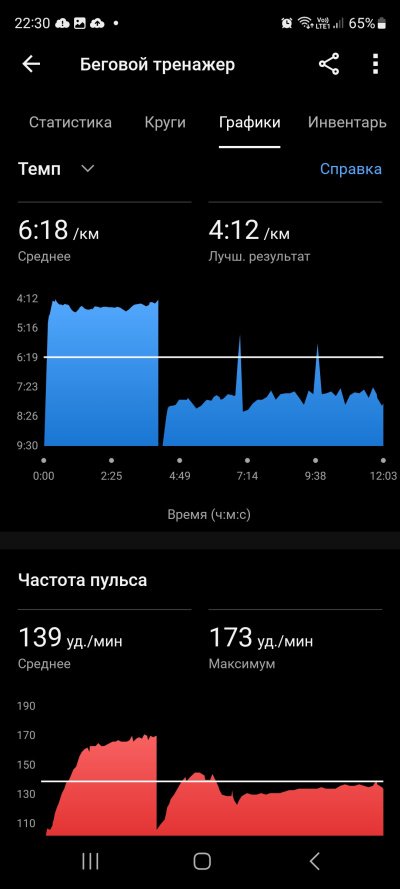Open the Круги tab

[165, 122]
